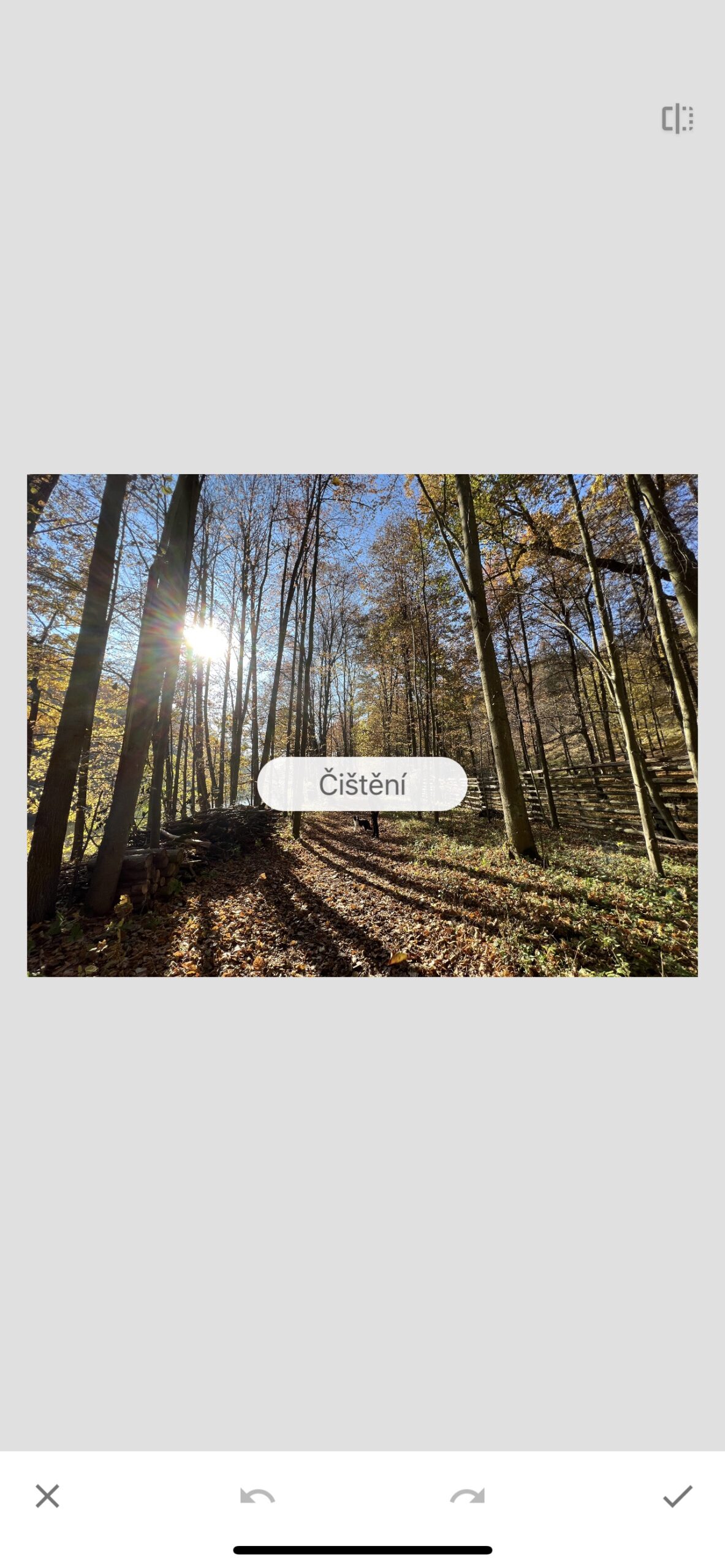
Task: Cancel the healing edit with X
Action: pyautogui.click(x=47, y=1495)
